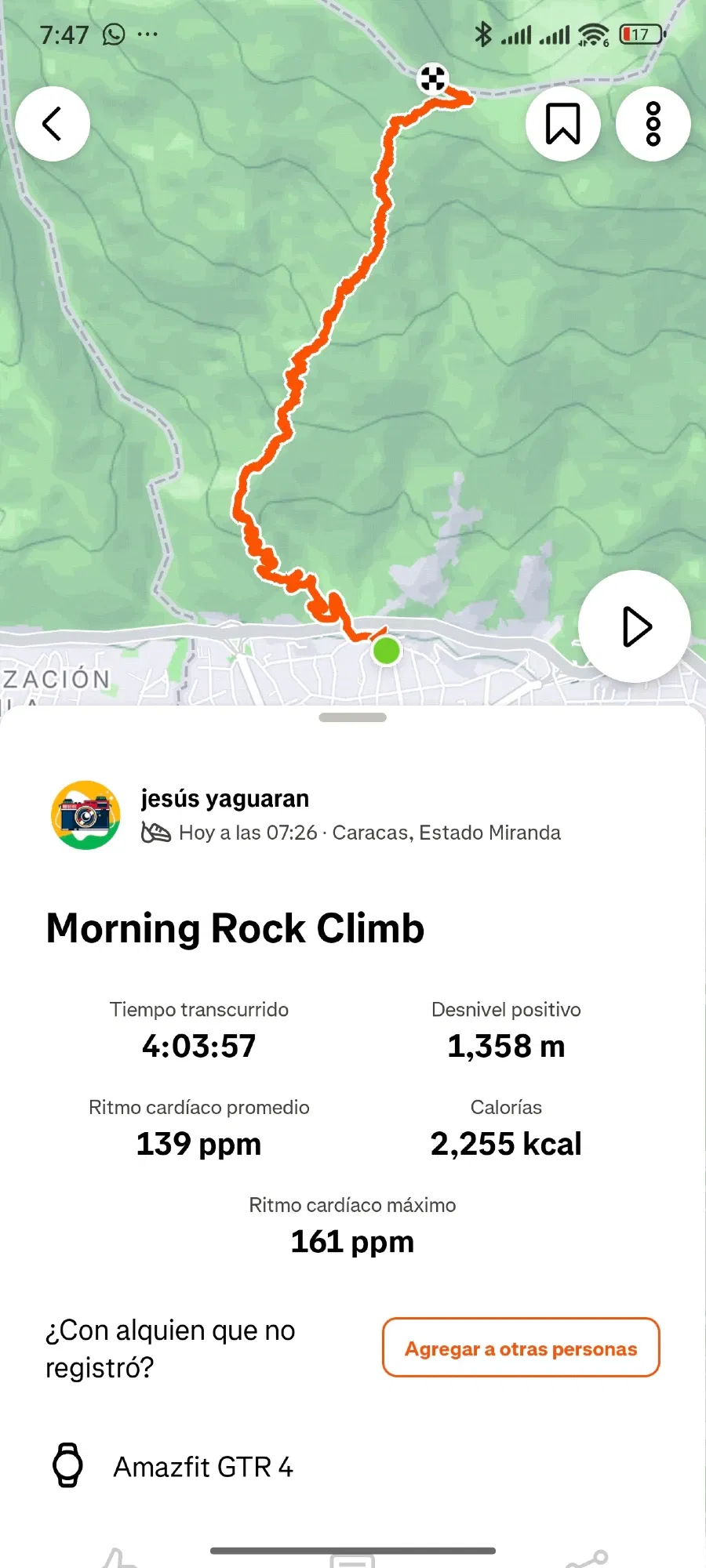The image size is (706, 1568).
Task: Bookmark this activity route
Action: click(x=562, y=124)
